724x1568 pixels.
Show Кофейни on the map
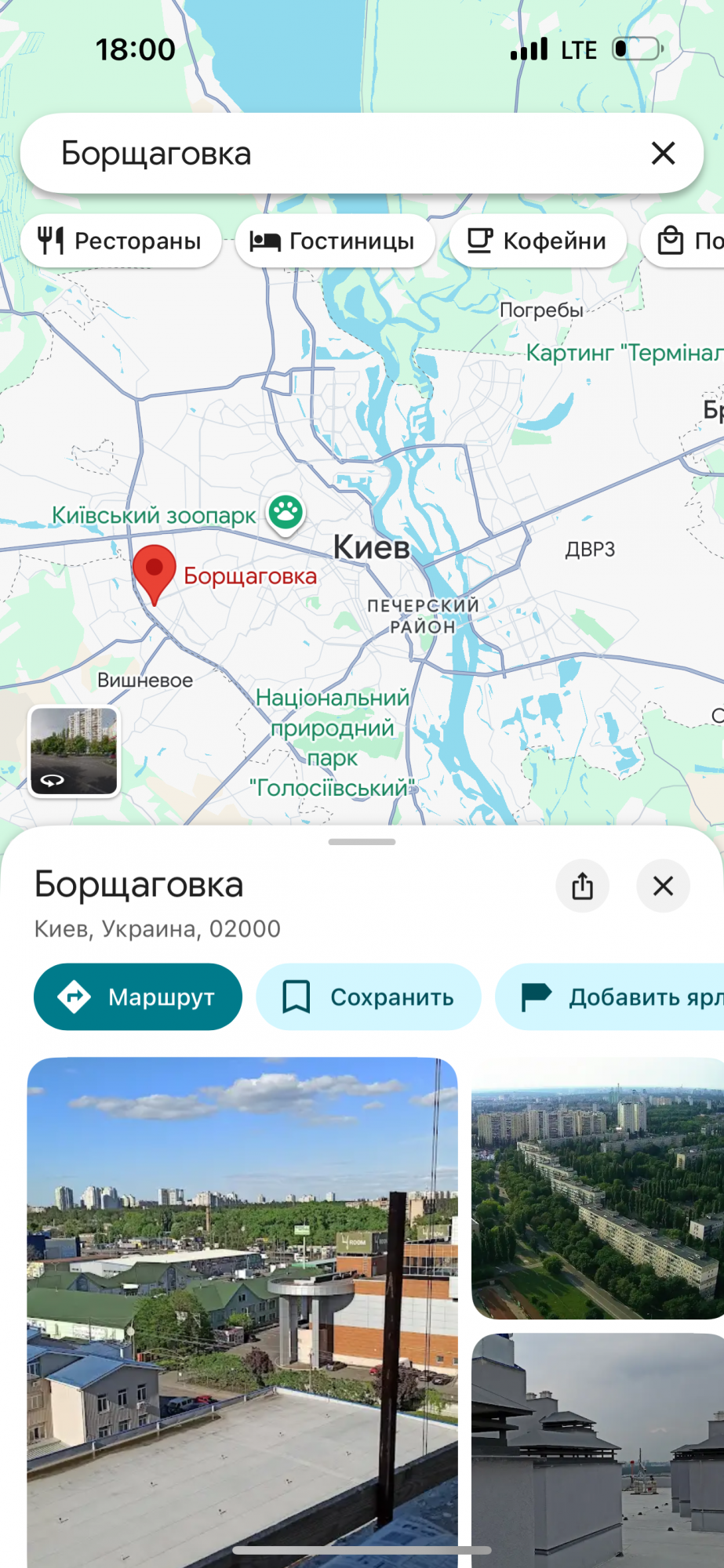pos(538,241)
